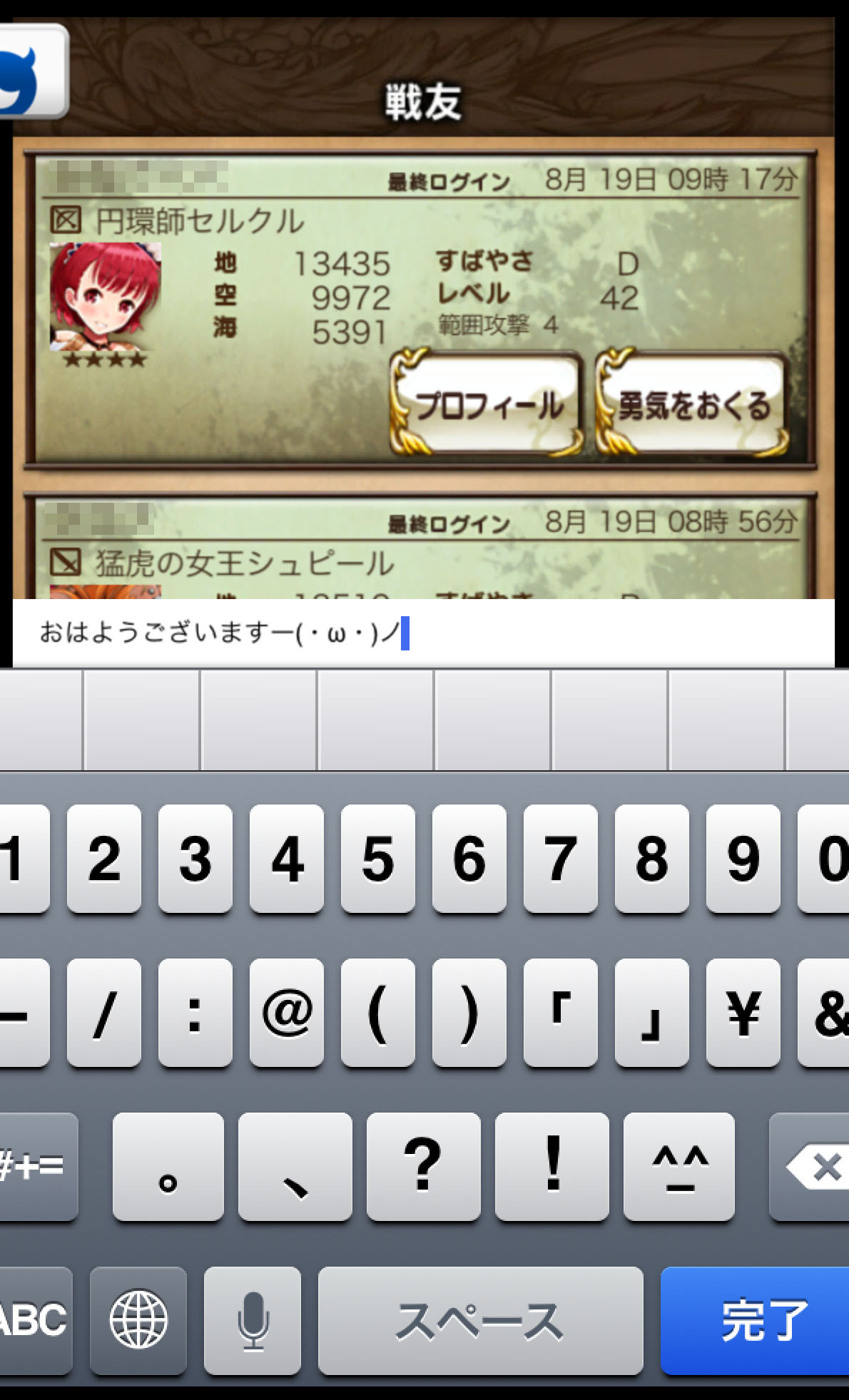Focus the message text field

(x=422, y=633)
